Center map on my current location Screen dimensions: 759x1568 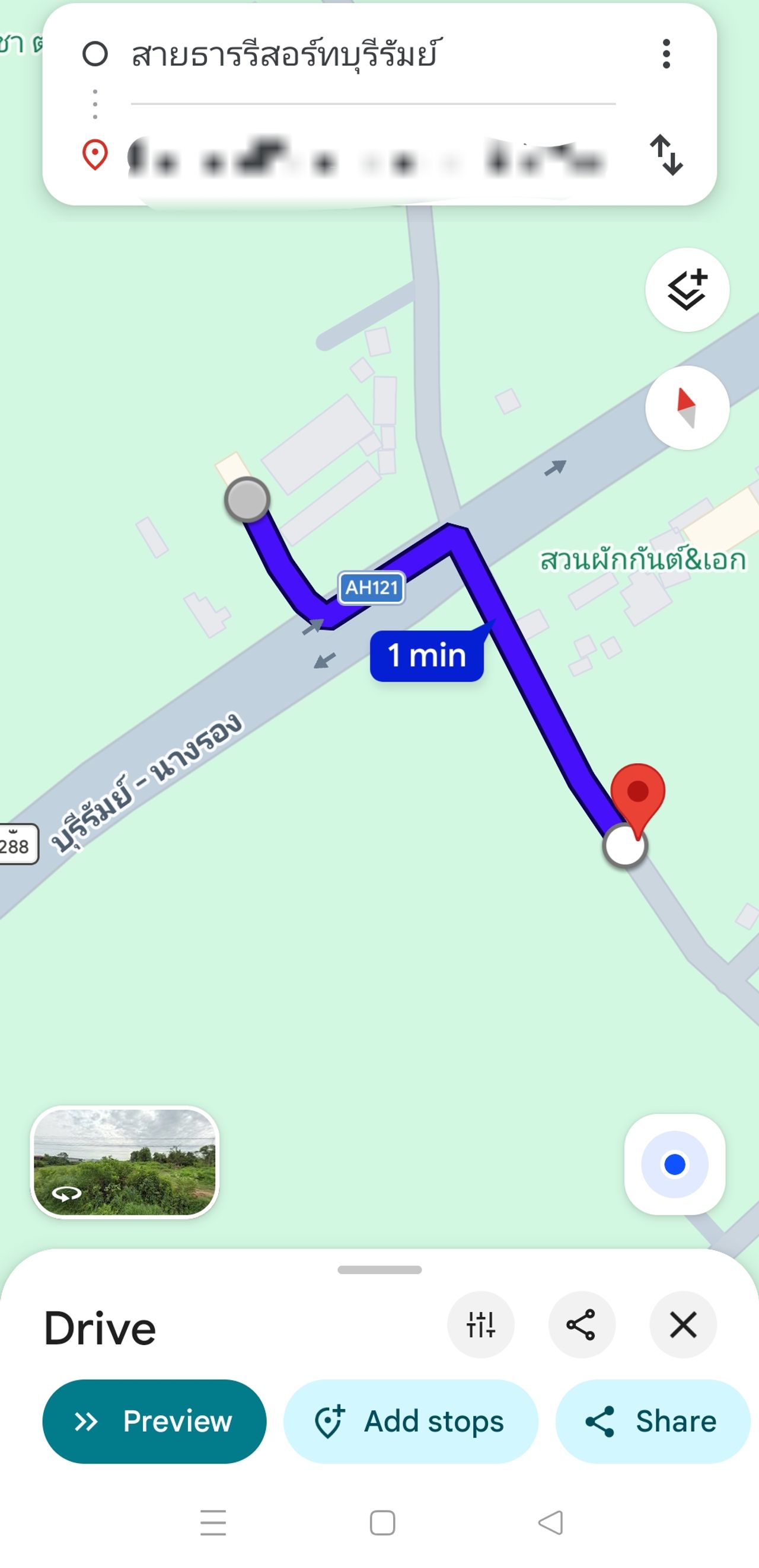pyautogui.click(x=674, y=1164)
